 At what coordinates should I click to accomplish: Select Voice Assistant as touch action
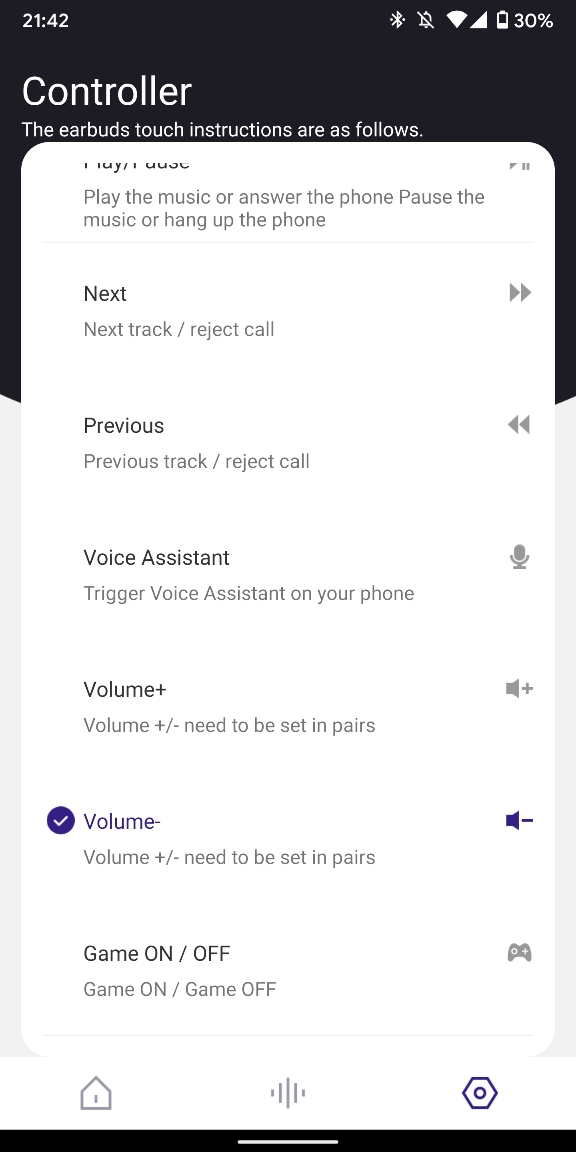[x=288, y=575]
